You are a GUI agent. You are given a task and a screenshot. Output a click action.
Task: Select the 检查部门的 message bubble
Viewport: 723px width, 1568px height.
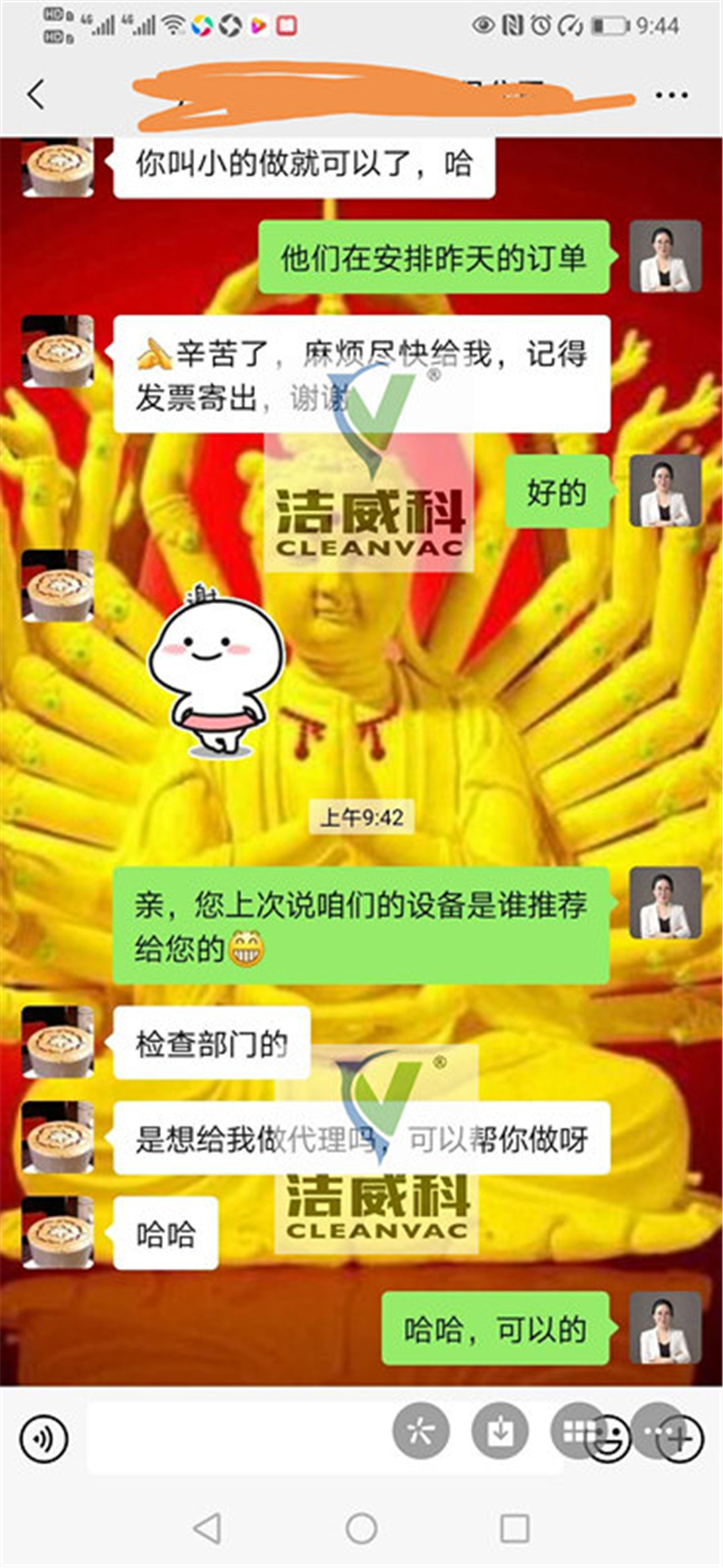(211, 1043)
